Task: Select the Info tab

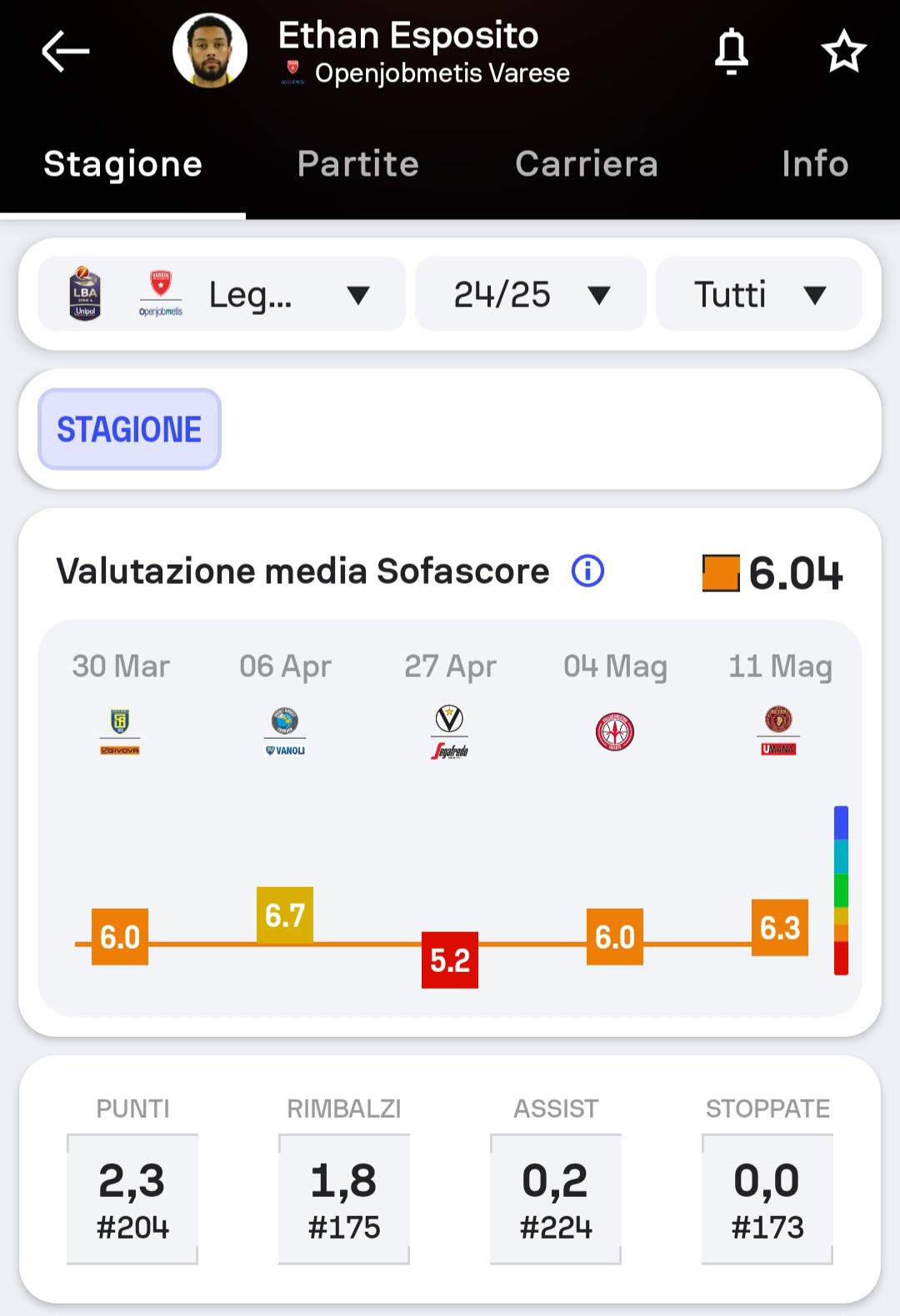Action: [814, 164]
